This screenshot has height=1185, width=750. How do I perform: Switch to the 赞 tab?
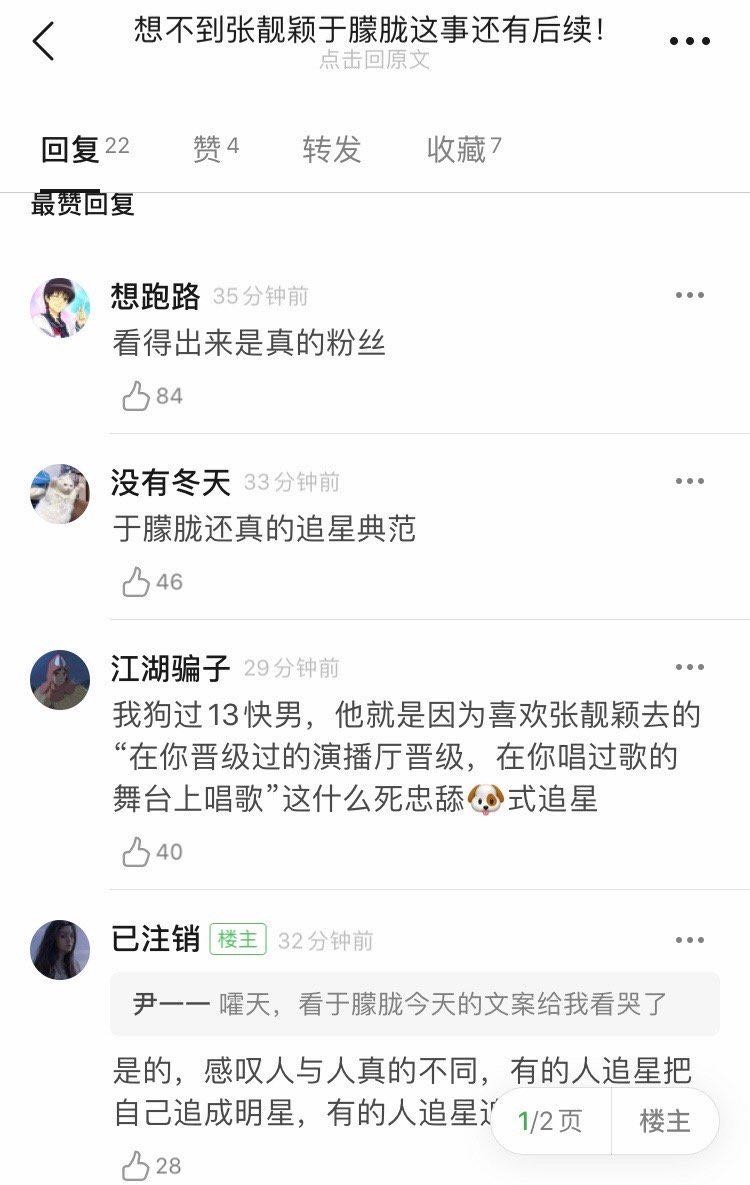209,148
